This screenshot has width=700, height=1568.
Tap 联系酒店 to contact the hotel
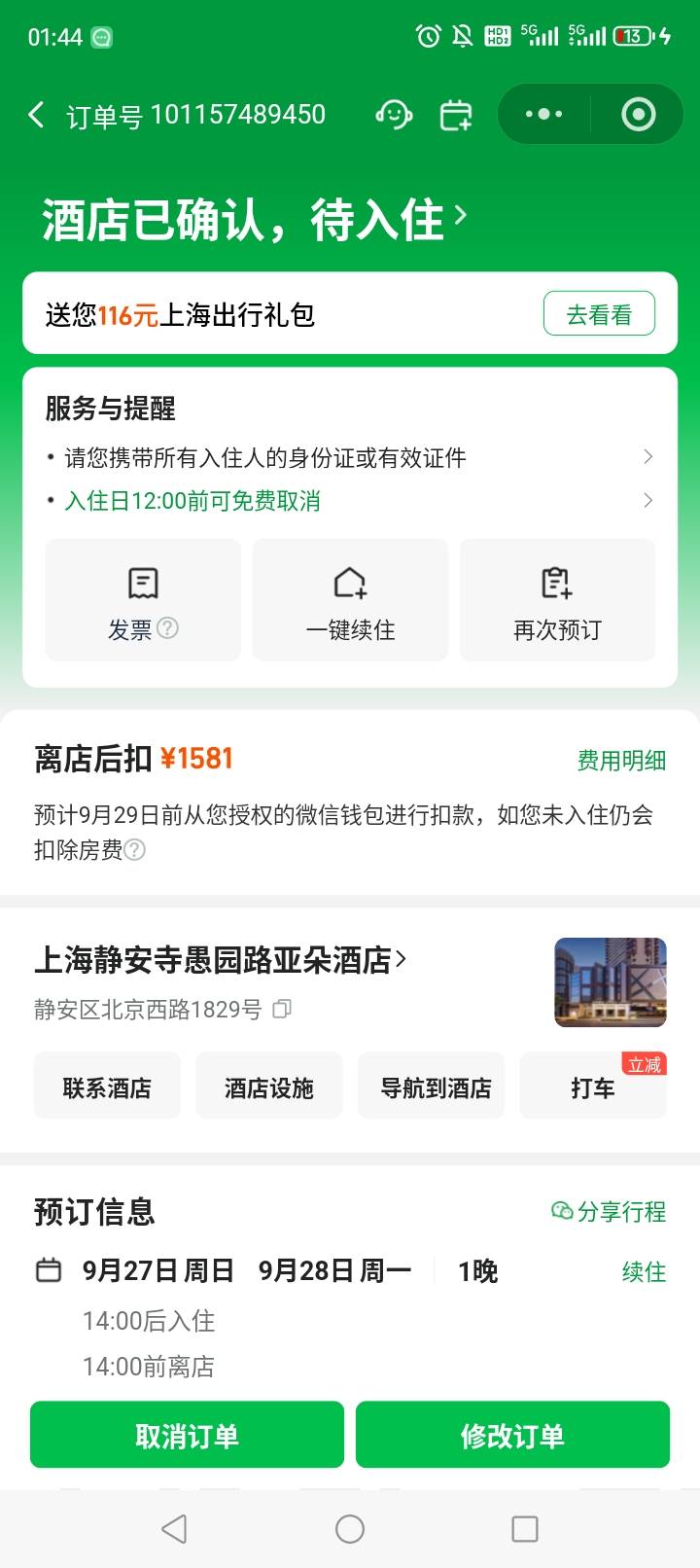(x=107, y=1087)
